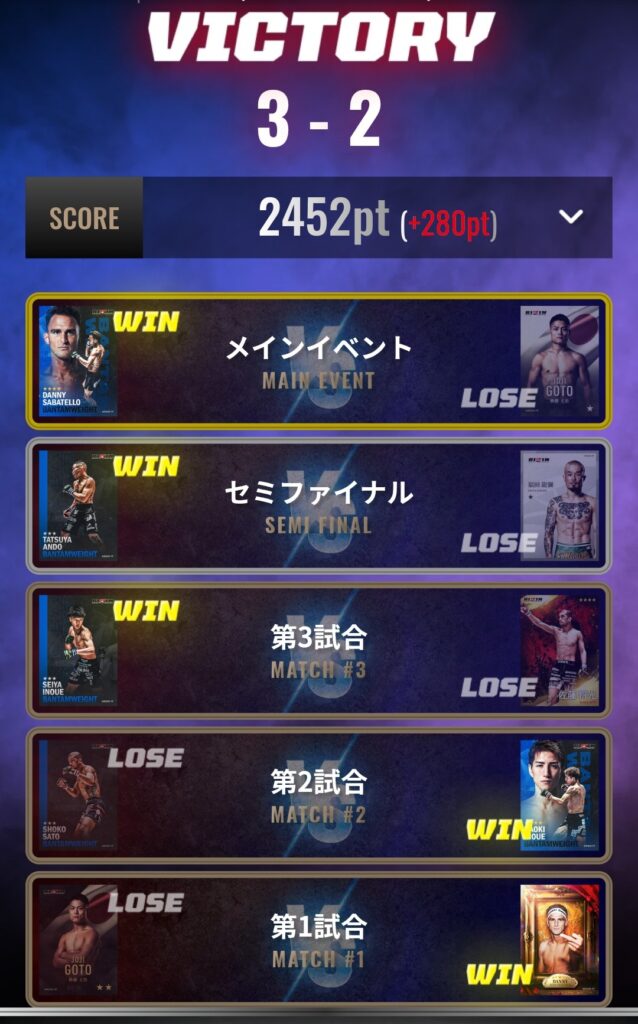Open the Main Event match result
Viewport: 638px width, 1024px height.
click(x=319, y=360)
